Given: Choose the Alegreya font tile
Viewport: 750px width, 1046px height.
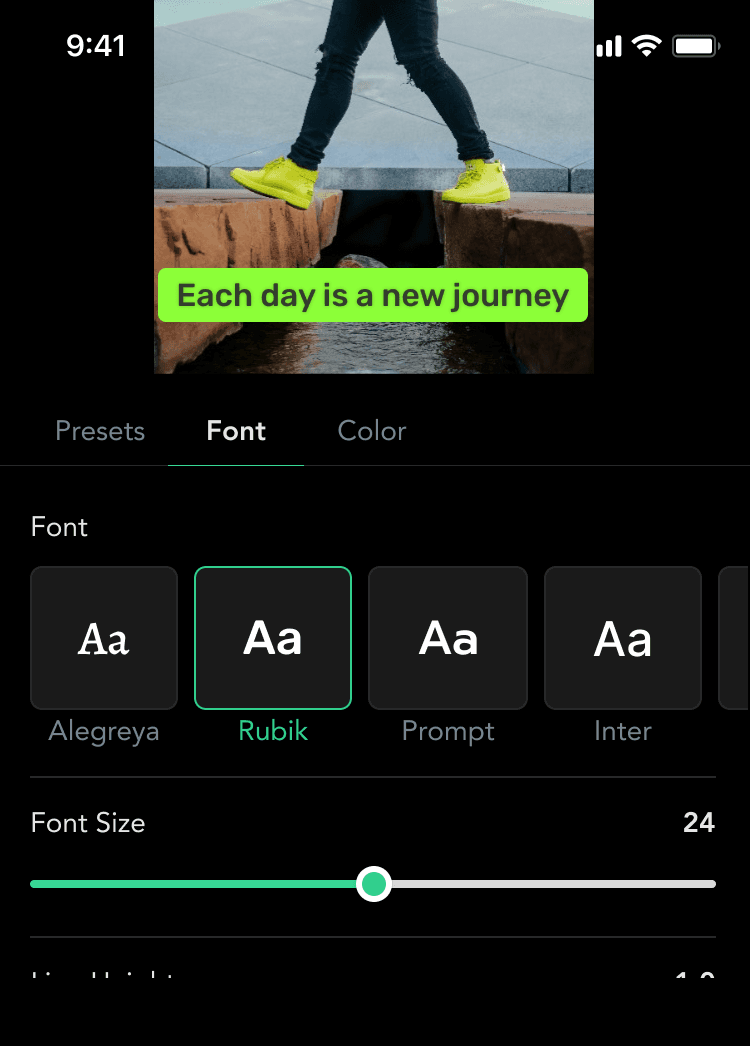Looking at the screenshot, I should click(x=104, y=638).
